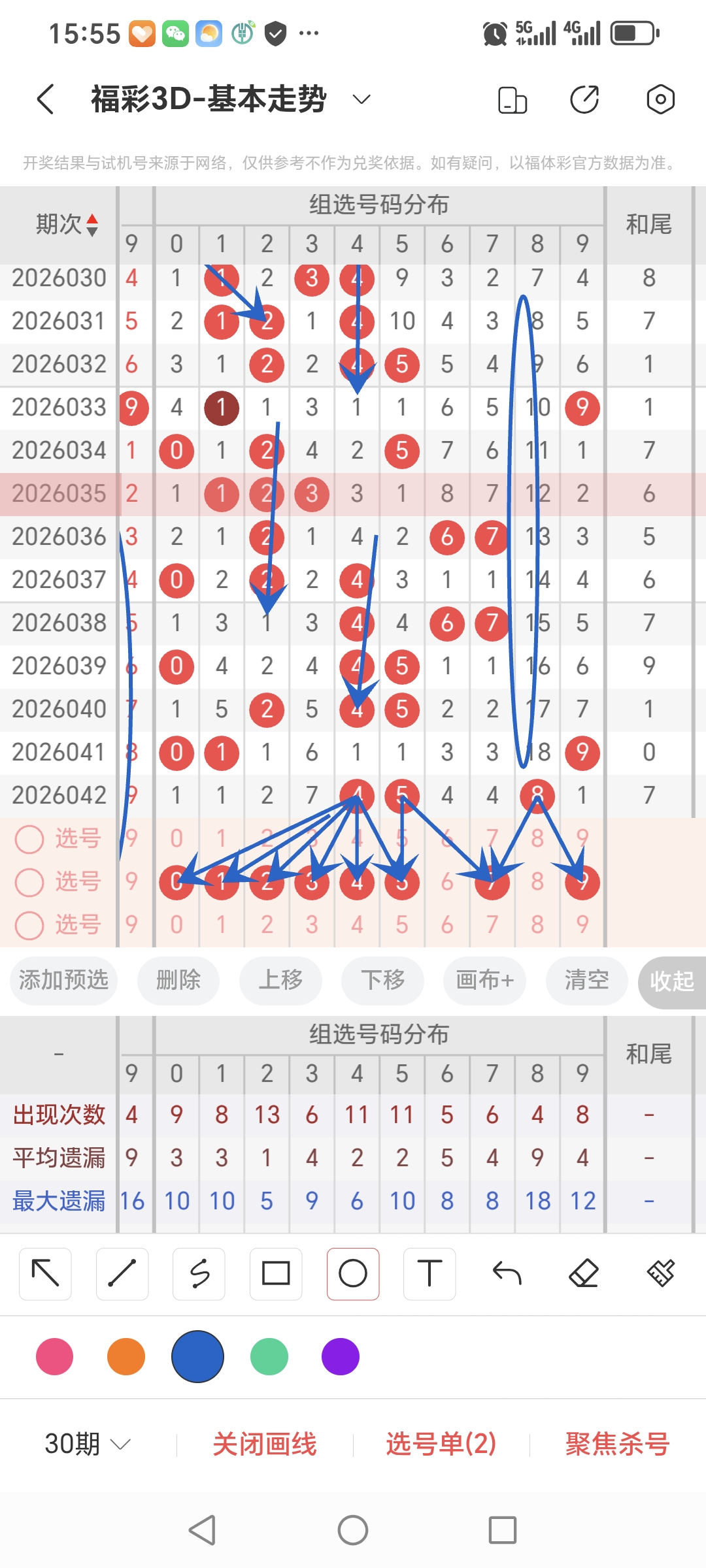
Task: Select the curve drawing tool
Action: point(199,1273)
